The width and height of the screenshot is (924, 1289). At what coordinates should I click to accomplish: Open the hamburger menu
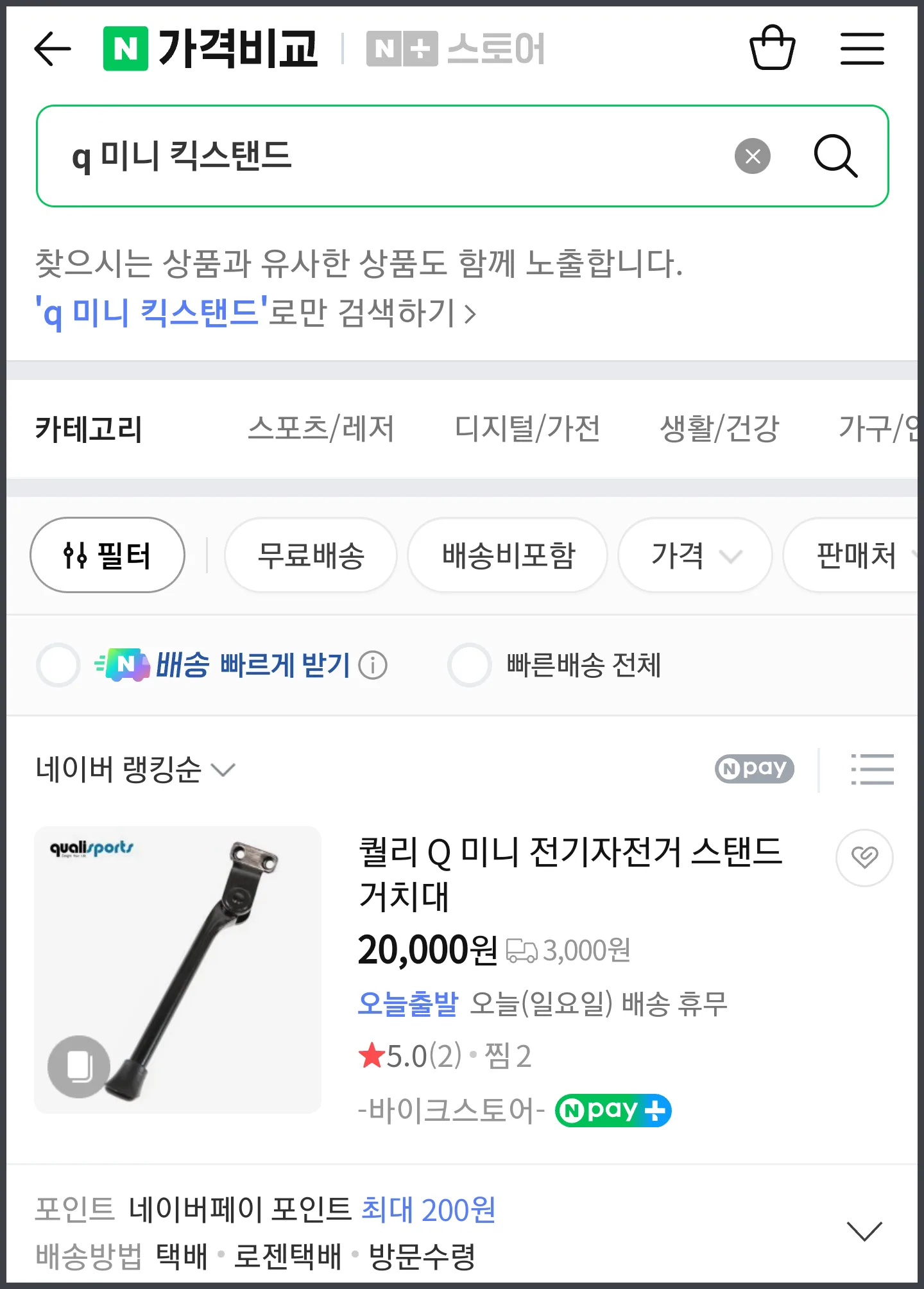tap(862, 48)
